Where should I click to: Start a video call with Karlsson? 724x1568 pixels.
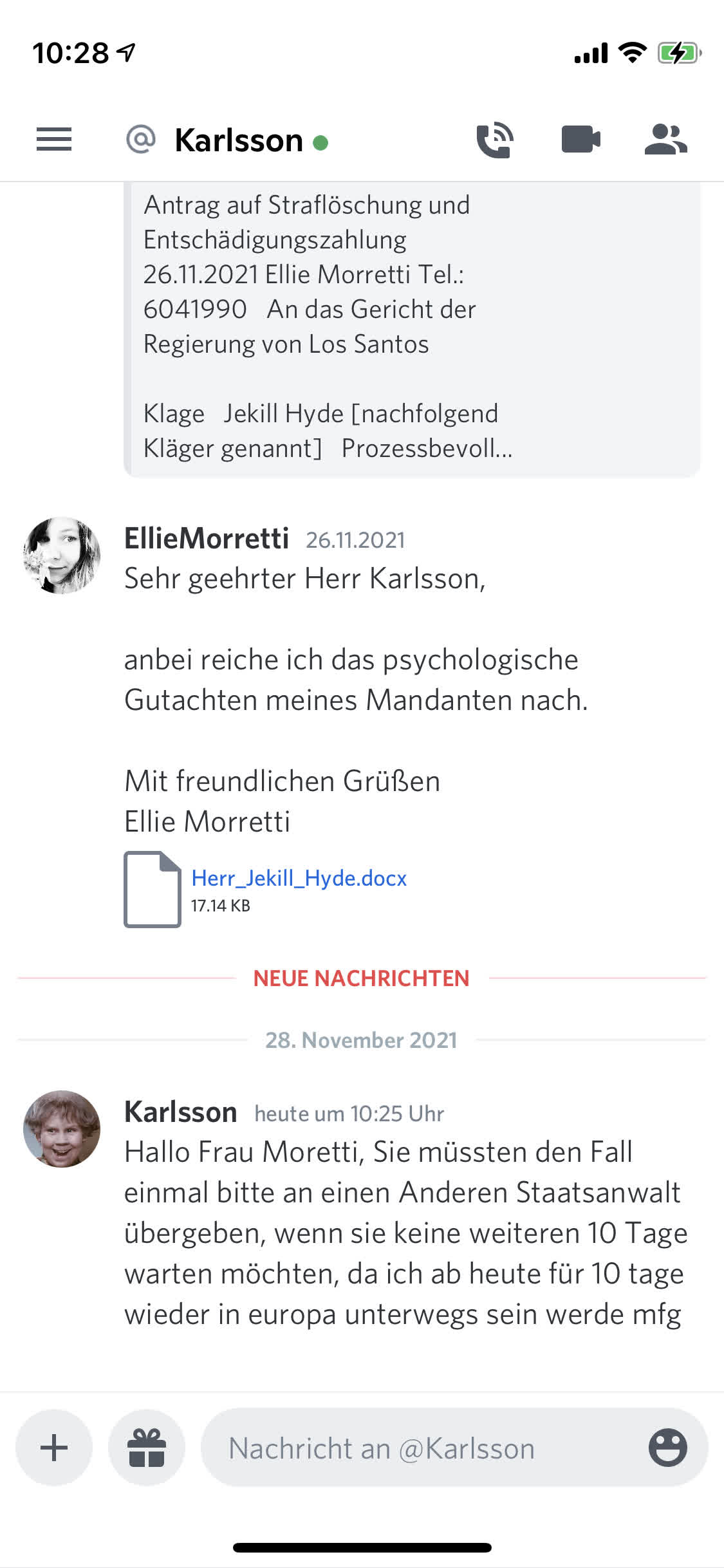(580, 140)
